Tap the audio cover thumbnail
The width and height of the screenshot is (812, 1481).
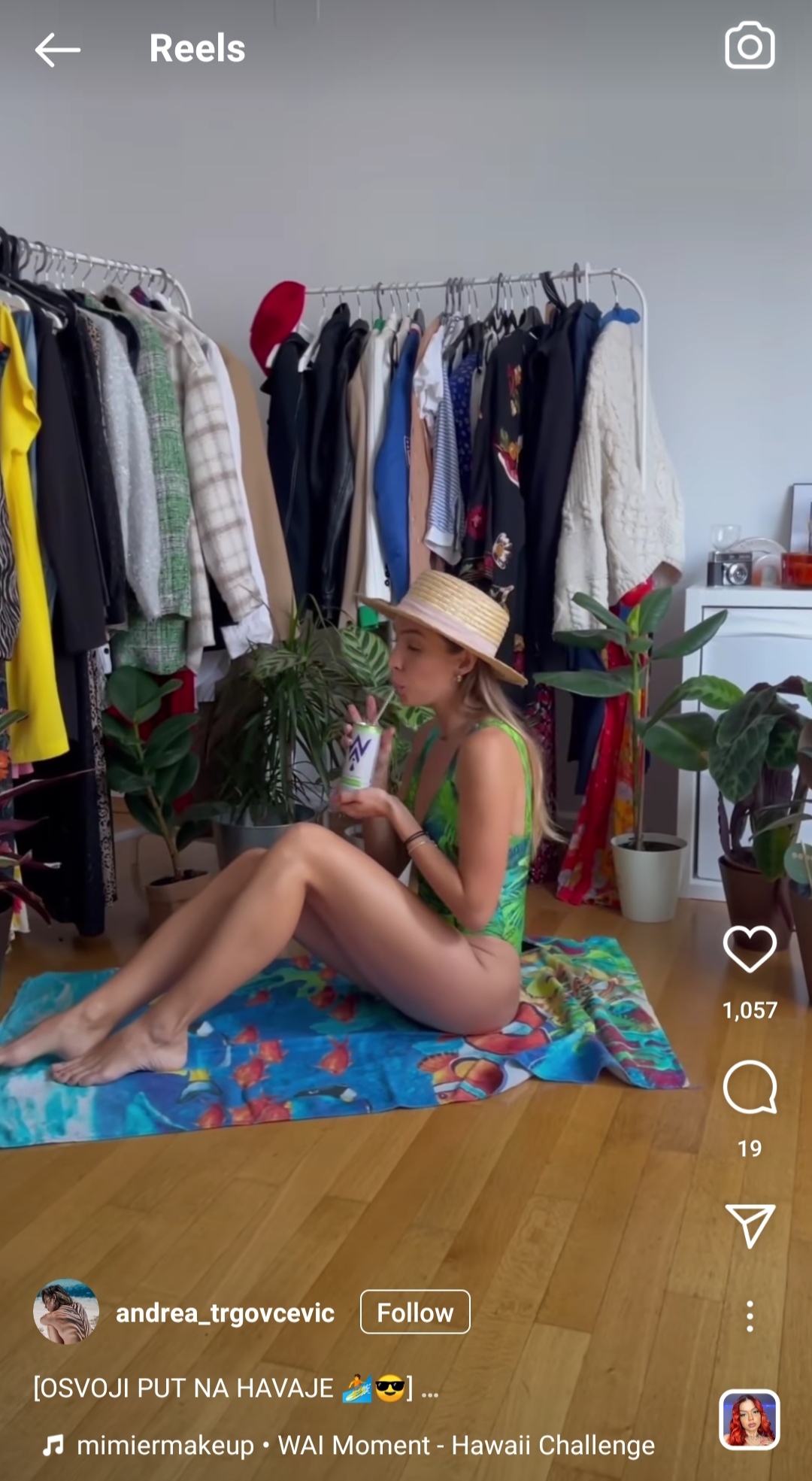[x=750, y=1419]
